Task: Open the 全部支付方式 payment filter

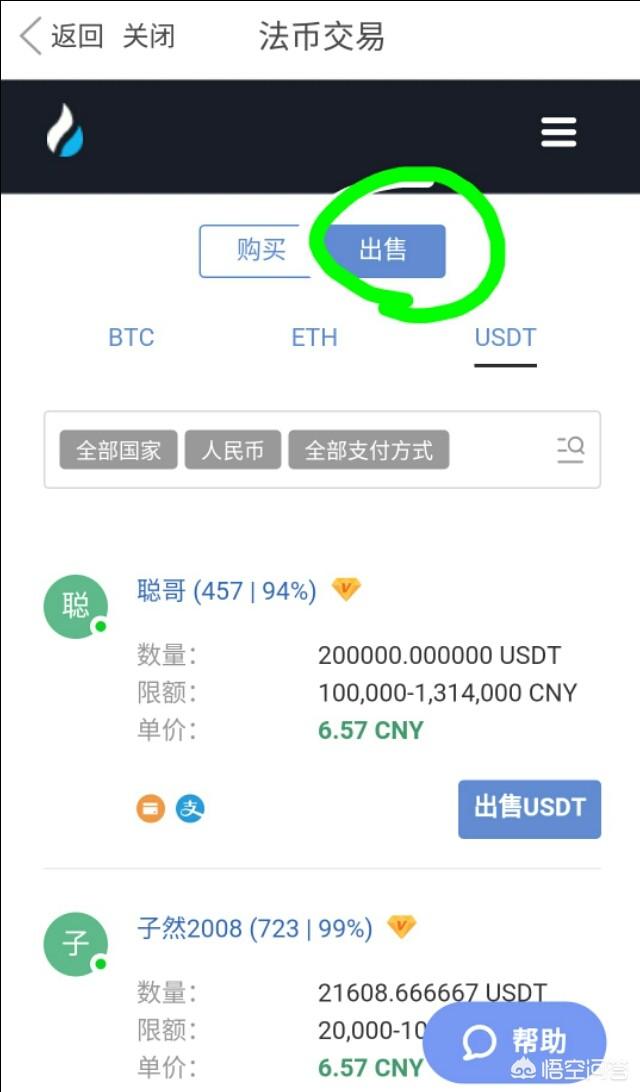Action: tap(368, 450)
